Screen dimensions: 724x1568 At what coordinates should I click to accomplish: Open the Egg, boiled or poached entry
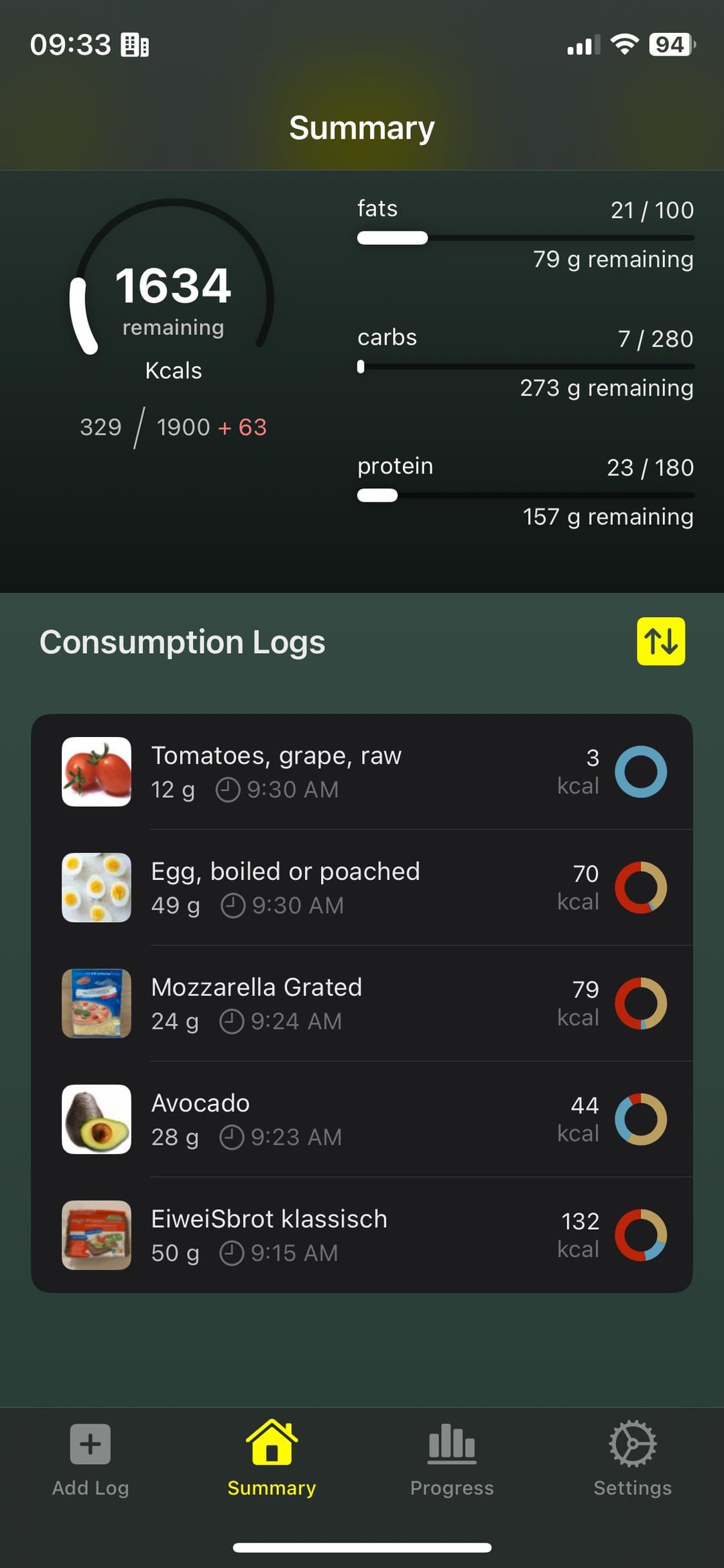[362, 887]
